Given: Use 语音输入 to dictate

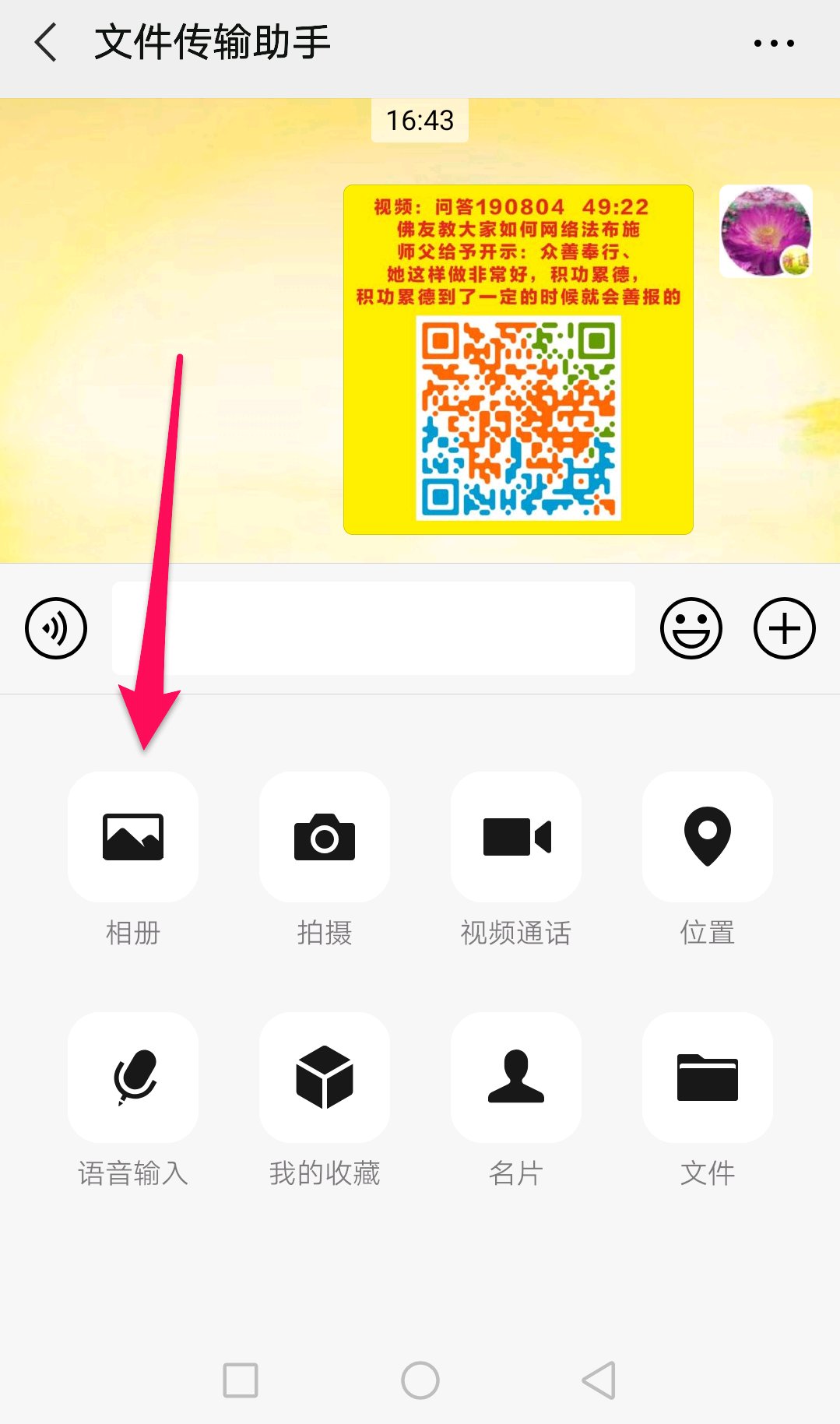Looking at the screenshot, I should tap(133, 1078).
